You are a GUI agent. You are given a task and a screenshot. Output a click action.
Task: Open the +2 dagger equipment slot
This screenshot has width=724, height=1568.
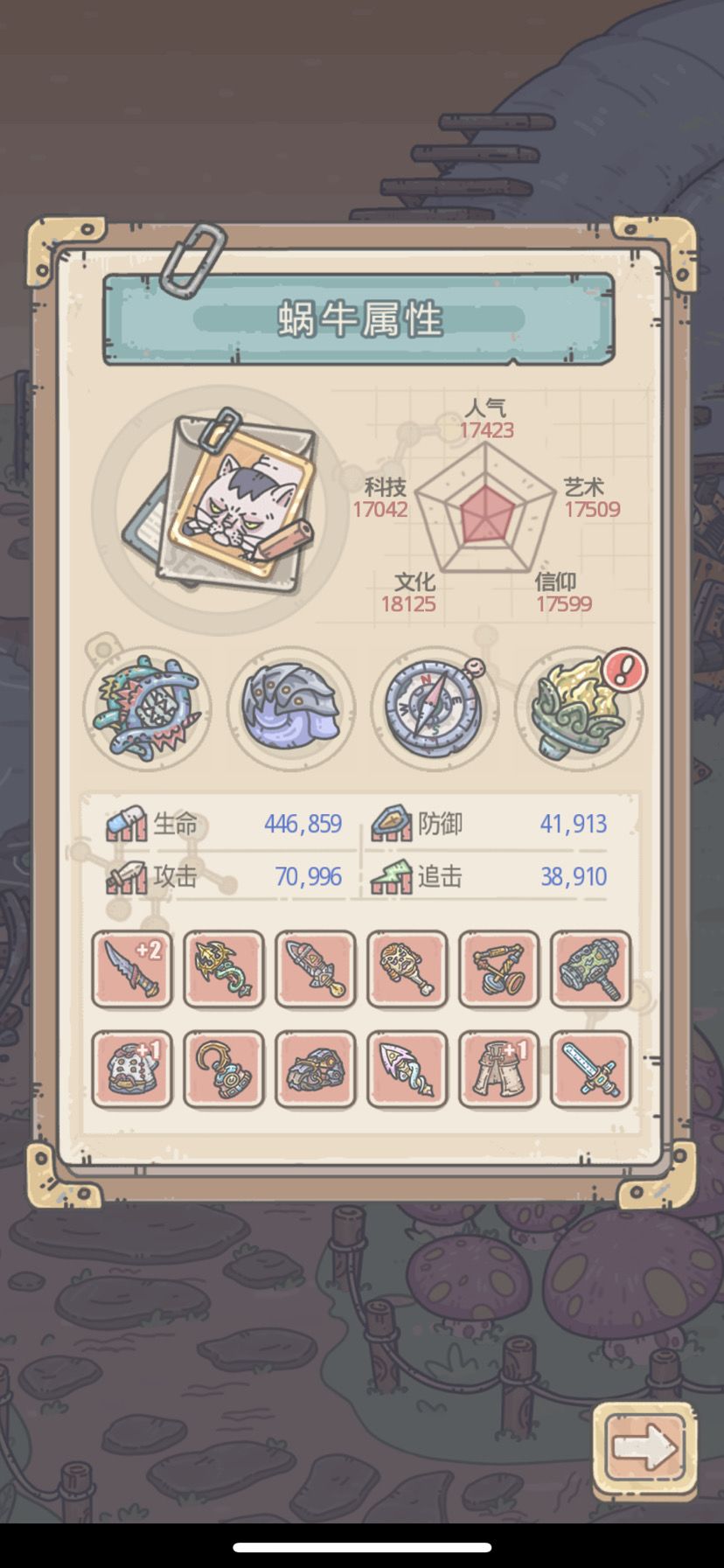click(x=131, y=971)
